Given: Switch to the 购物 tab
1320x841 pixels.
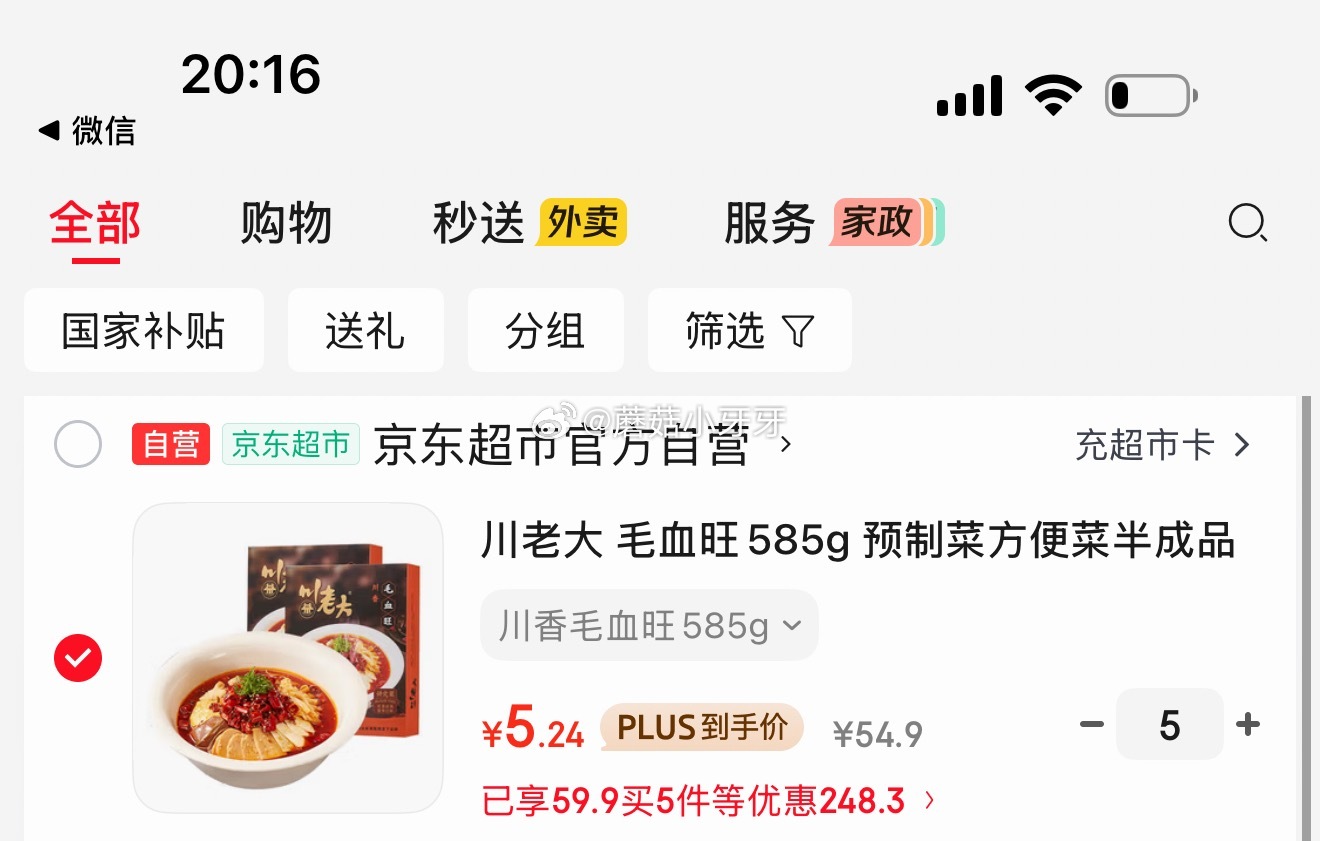Looking at the screenshot, I should (x=286, y=223).
